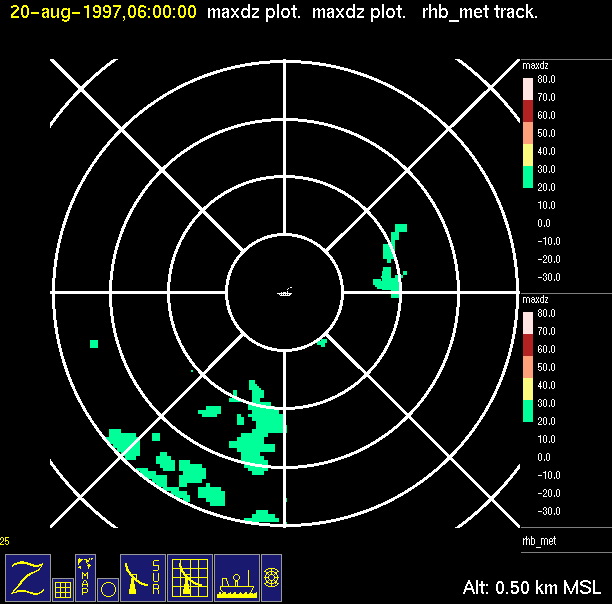Tap the range ring circle icon
The image size is (612, 604).
[108, 589]
